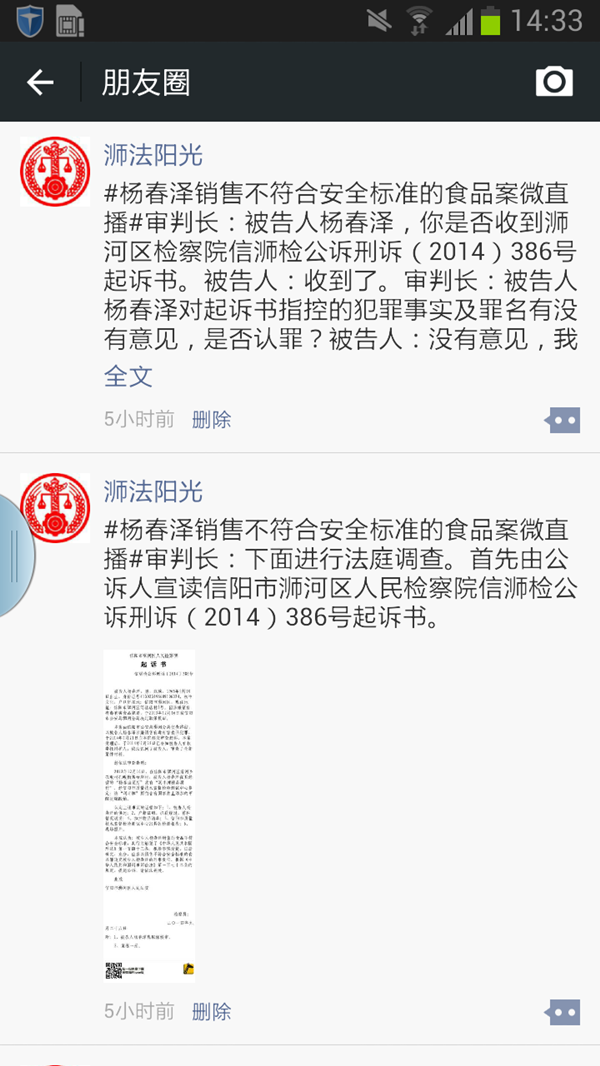Delete the second post via 删除
600x1066 pixels.
(x=211, y=1011)
